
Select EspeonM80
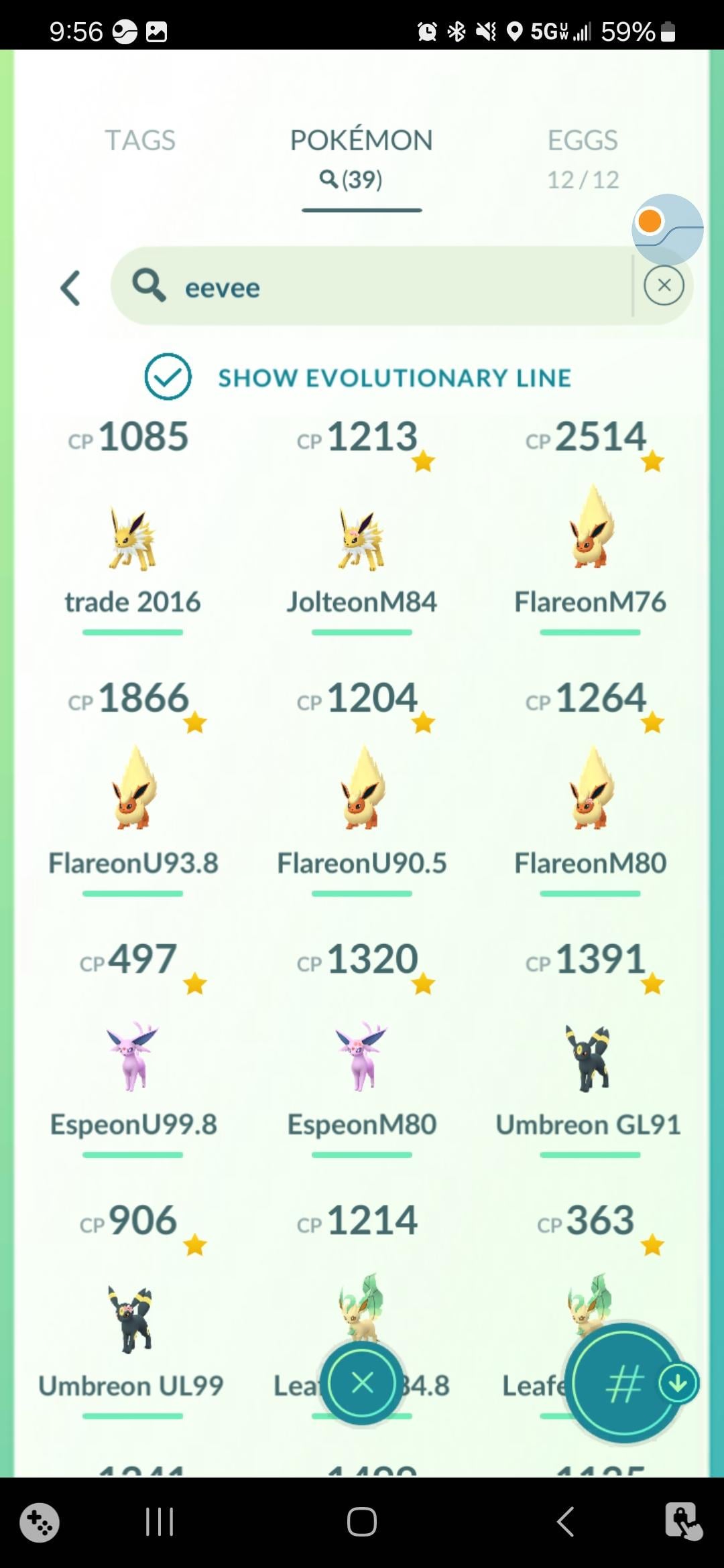[361, 1056]
